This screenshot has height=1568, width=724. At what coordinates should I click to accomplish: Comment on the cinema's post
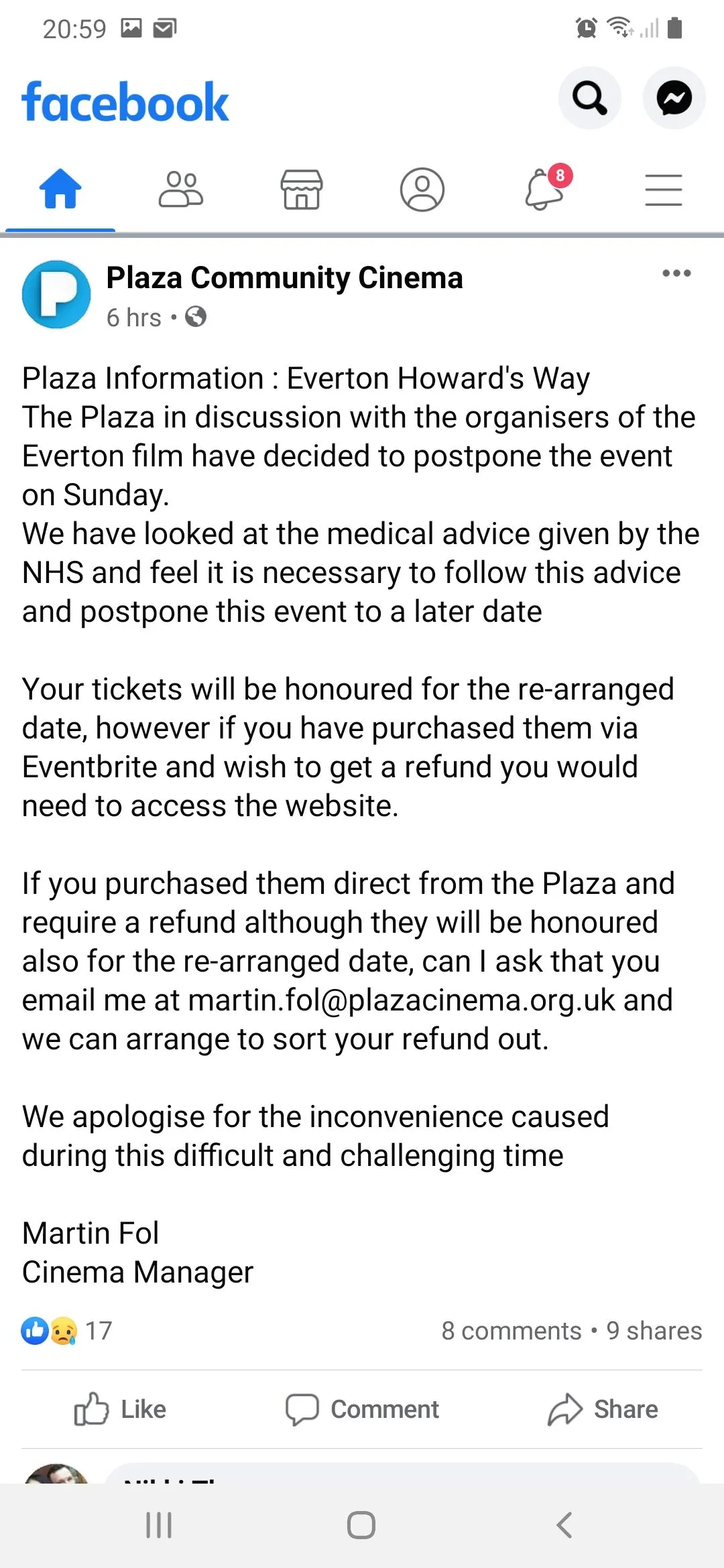[362, 1409]
